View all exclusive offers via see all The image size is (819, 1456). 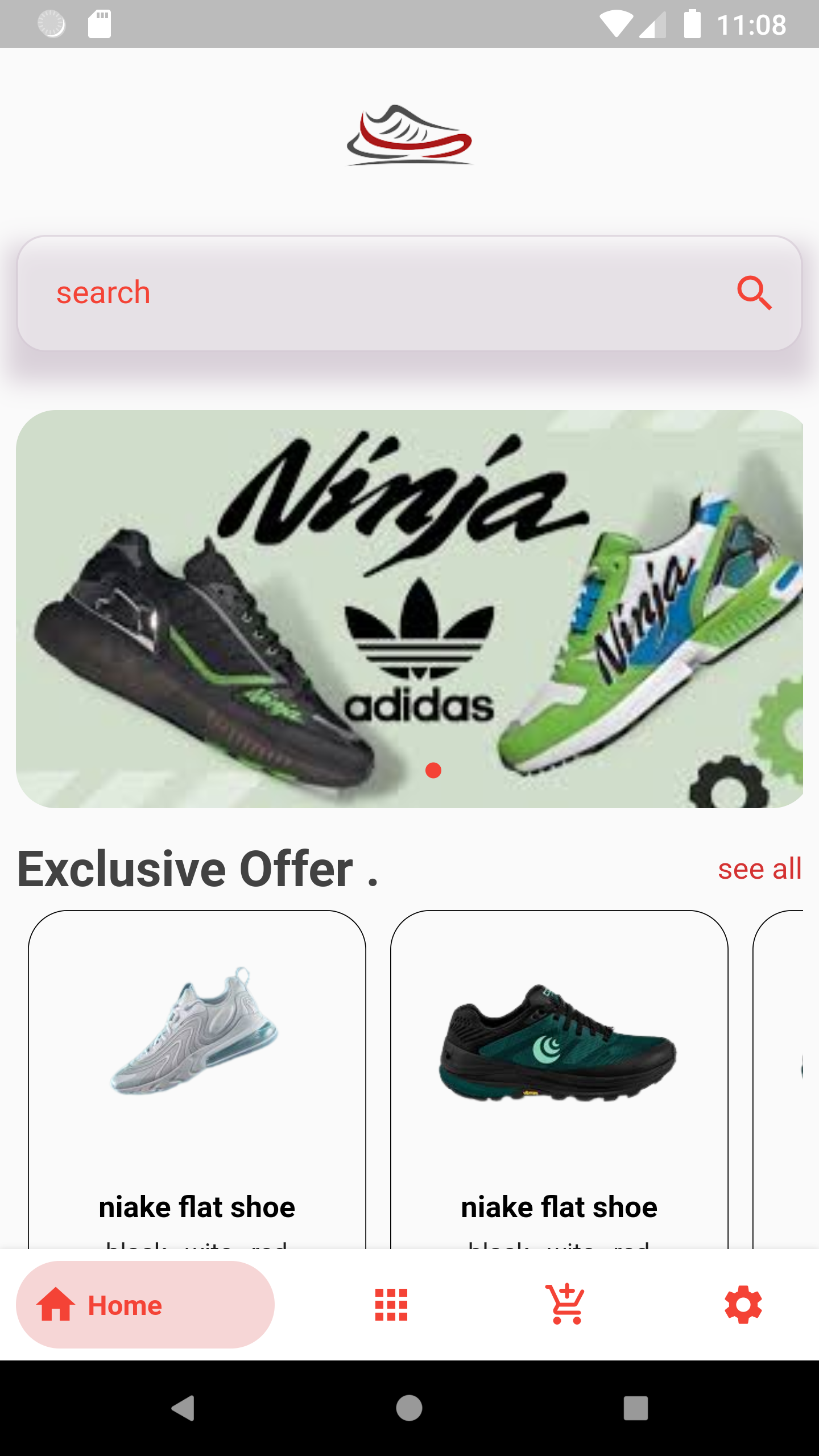click(759, 869)
